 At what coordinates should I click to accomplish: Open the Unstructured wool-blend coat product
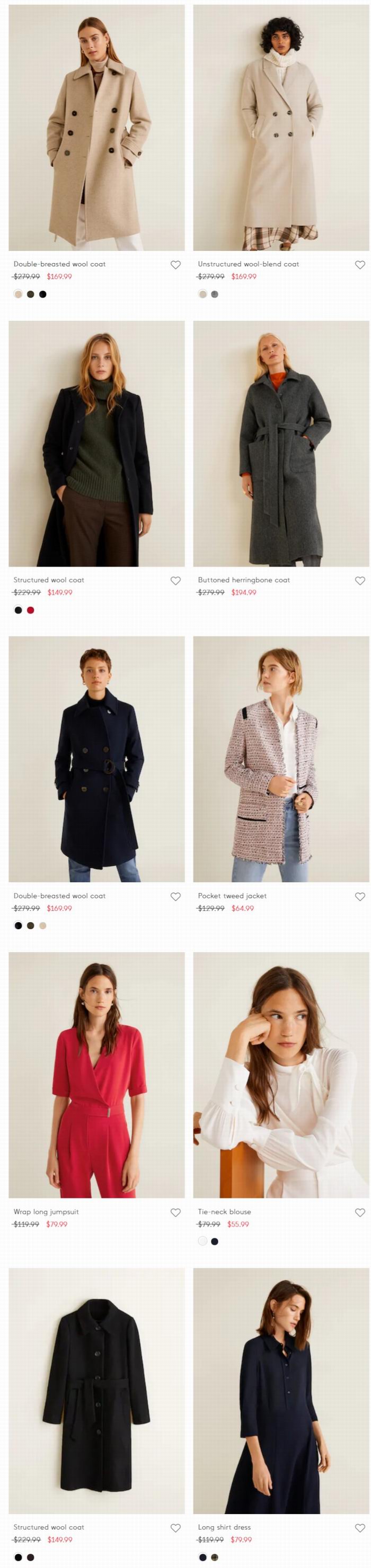(x=281, y=128)
